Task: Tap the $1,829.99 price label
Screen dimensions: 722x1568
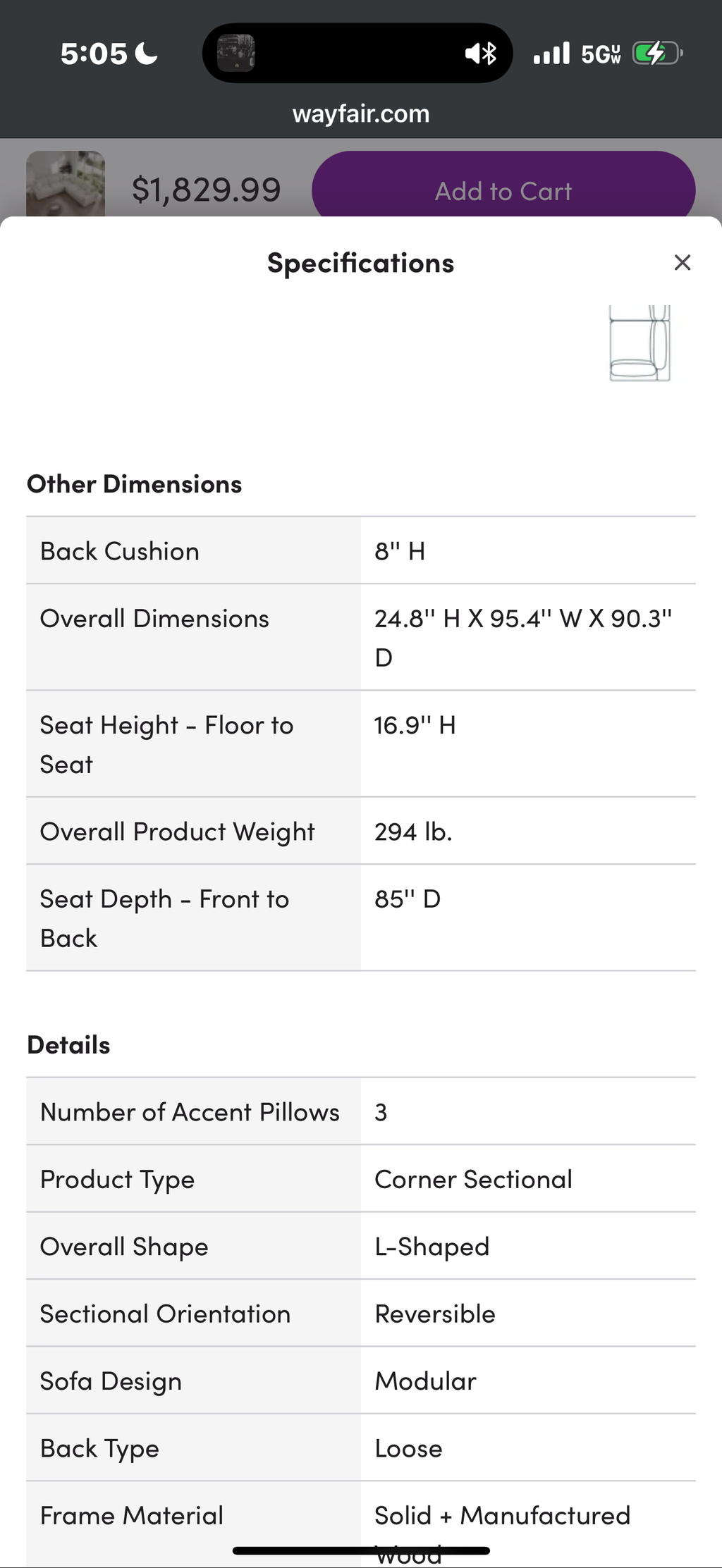Action: point(205,188)
